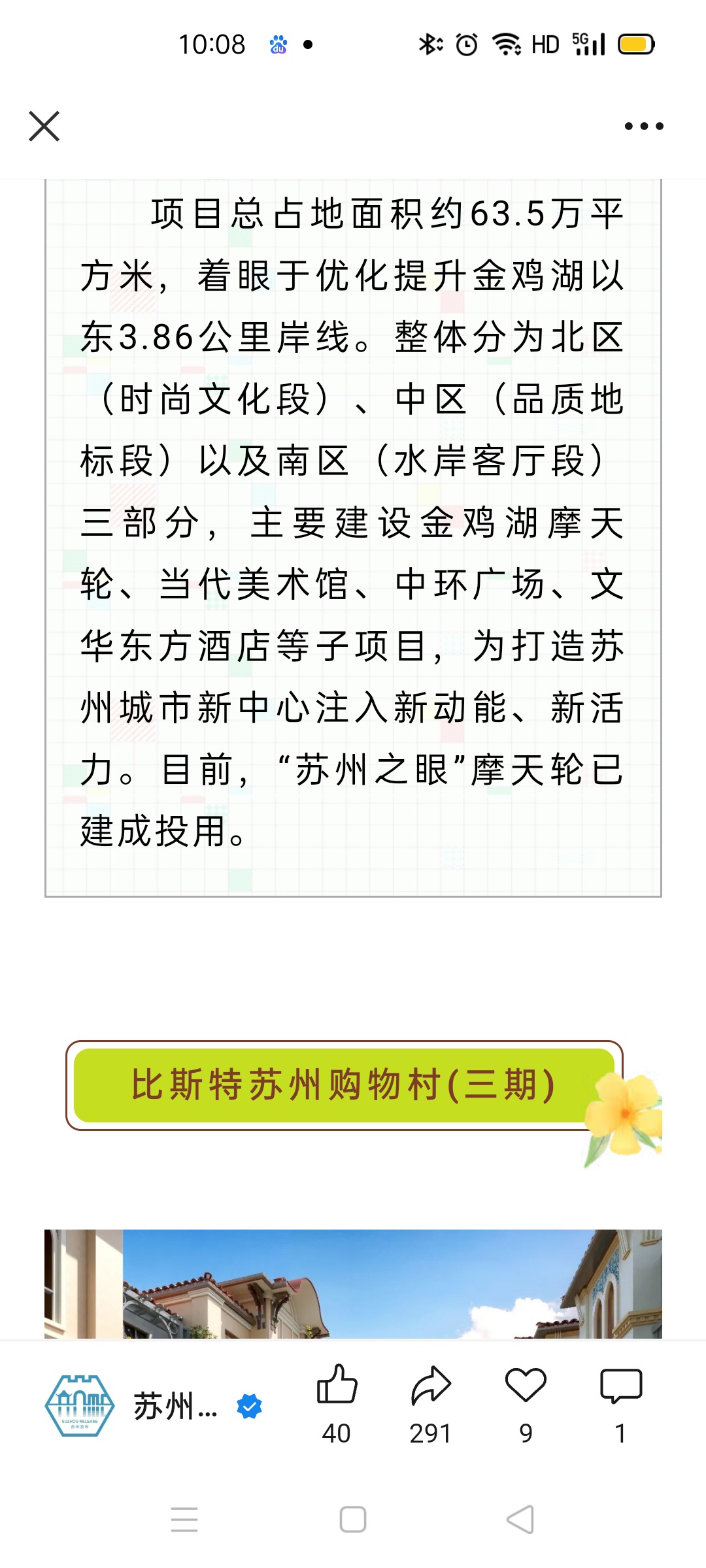Close the article page
The height and width of the screenshot is (1568, 706).
click(44, 126)
